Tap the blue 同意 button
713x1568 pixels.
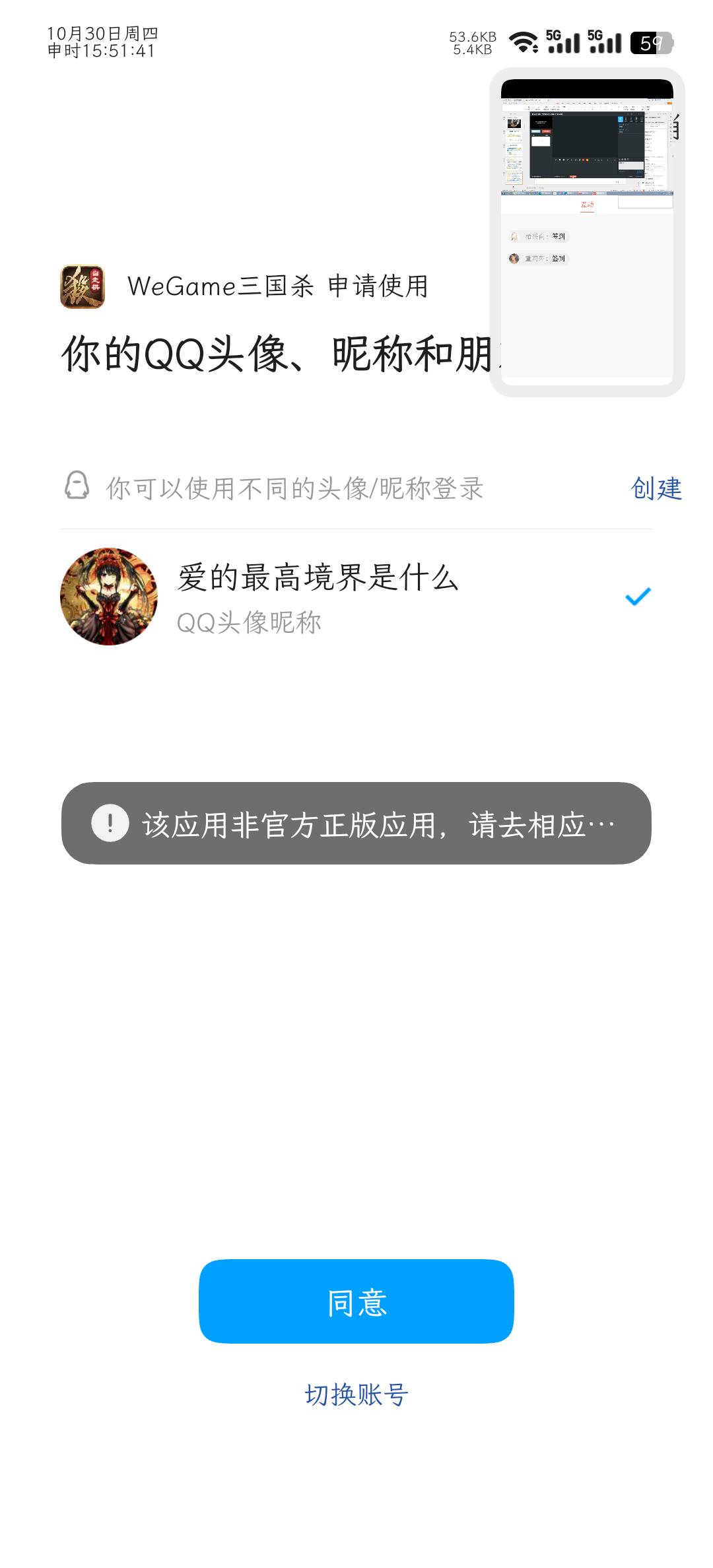(356, 1301)
